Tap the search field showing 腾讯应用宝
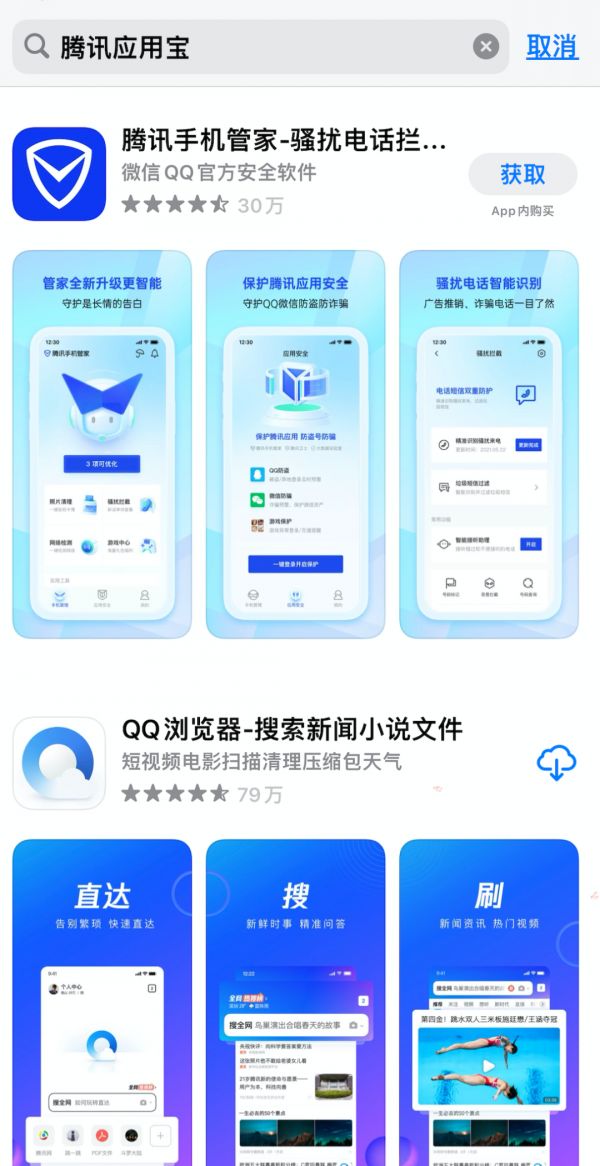The image size is (600, 1166). tap(250, 47)
